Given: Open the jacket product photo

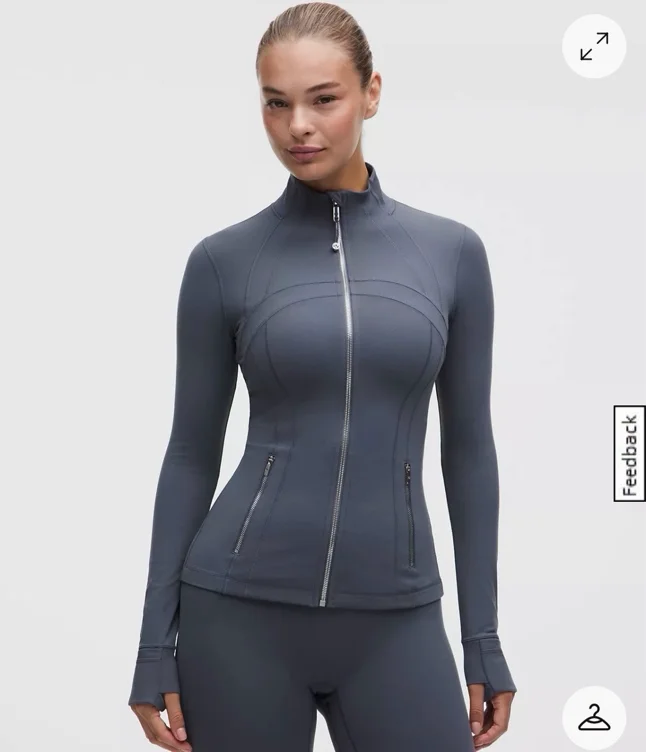Looking at the screenshot, I should (323, 376).
